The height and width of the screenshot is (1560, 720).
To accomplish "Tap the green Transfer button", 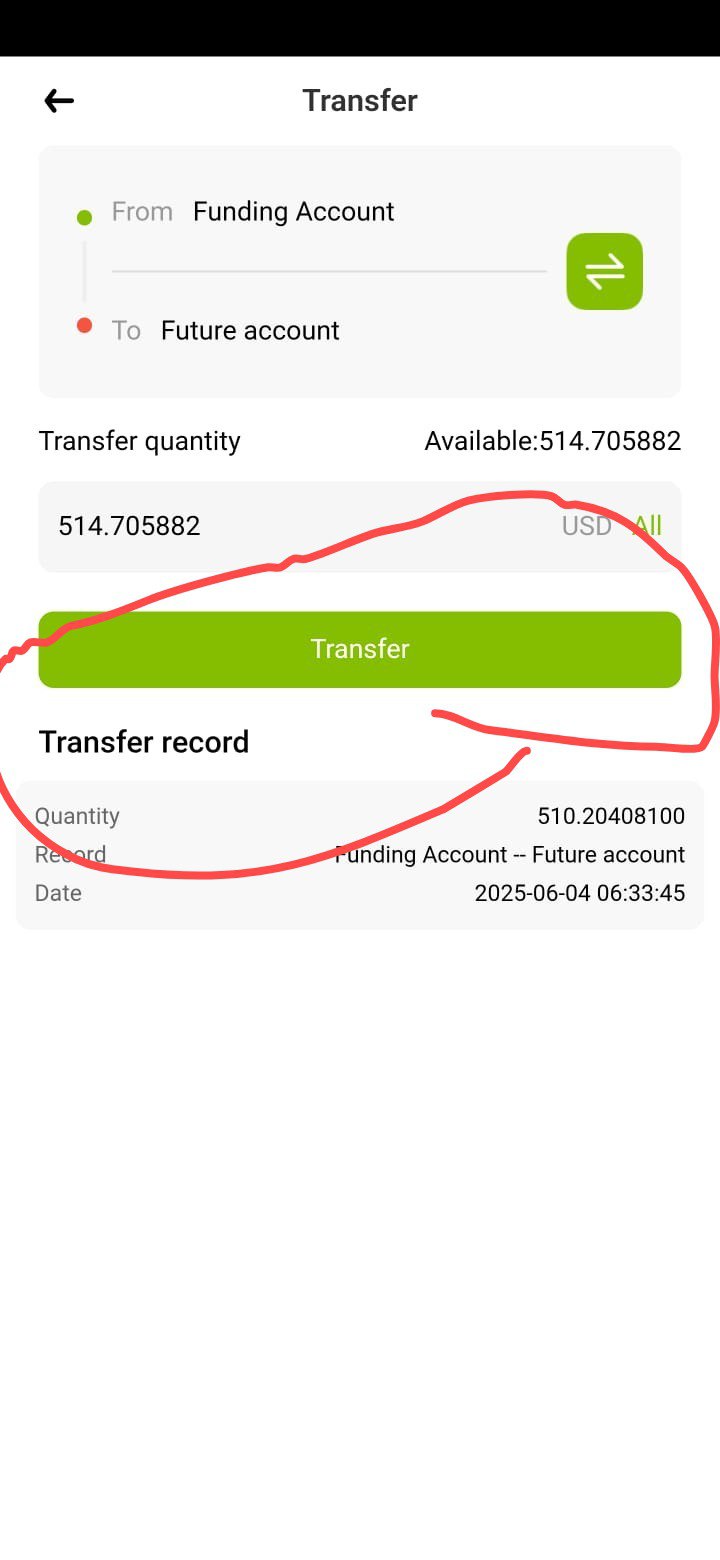I will [360, 649].
